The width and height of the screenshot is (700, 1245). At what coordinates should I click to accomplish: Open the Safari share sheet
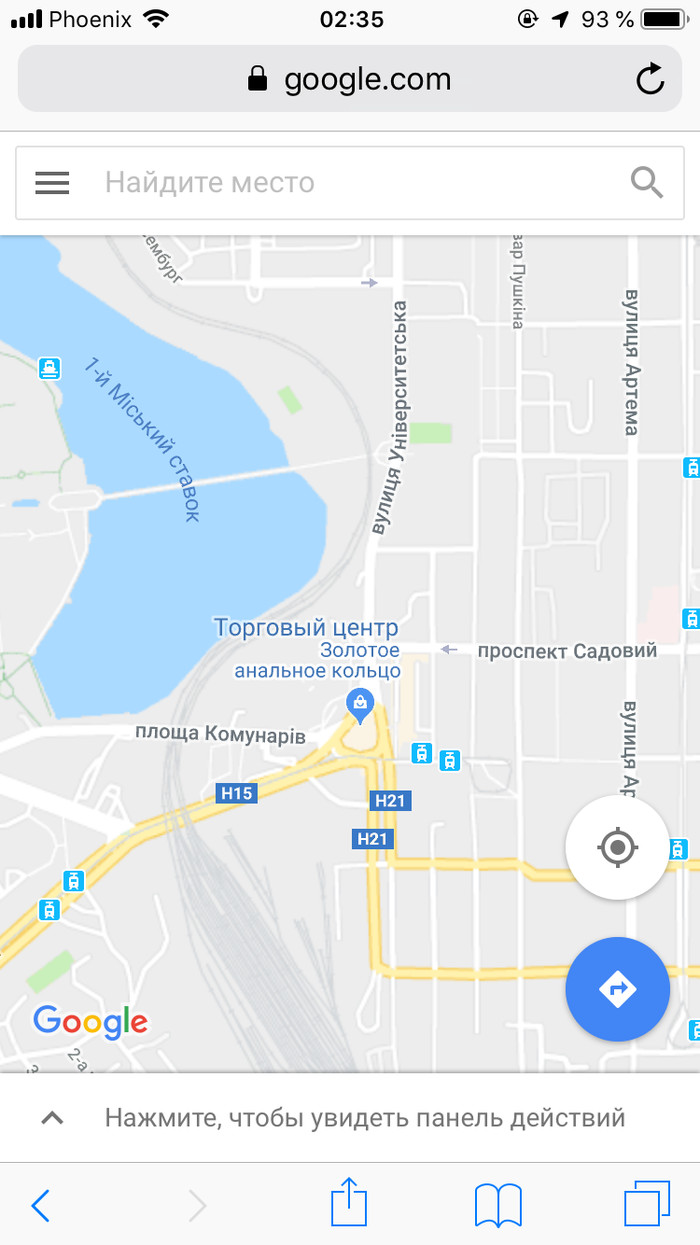tap(347, 1203)
